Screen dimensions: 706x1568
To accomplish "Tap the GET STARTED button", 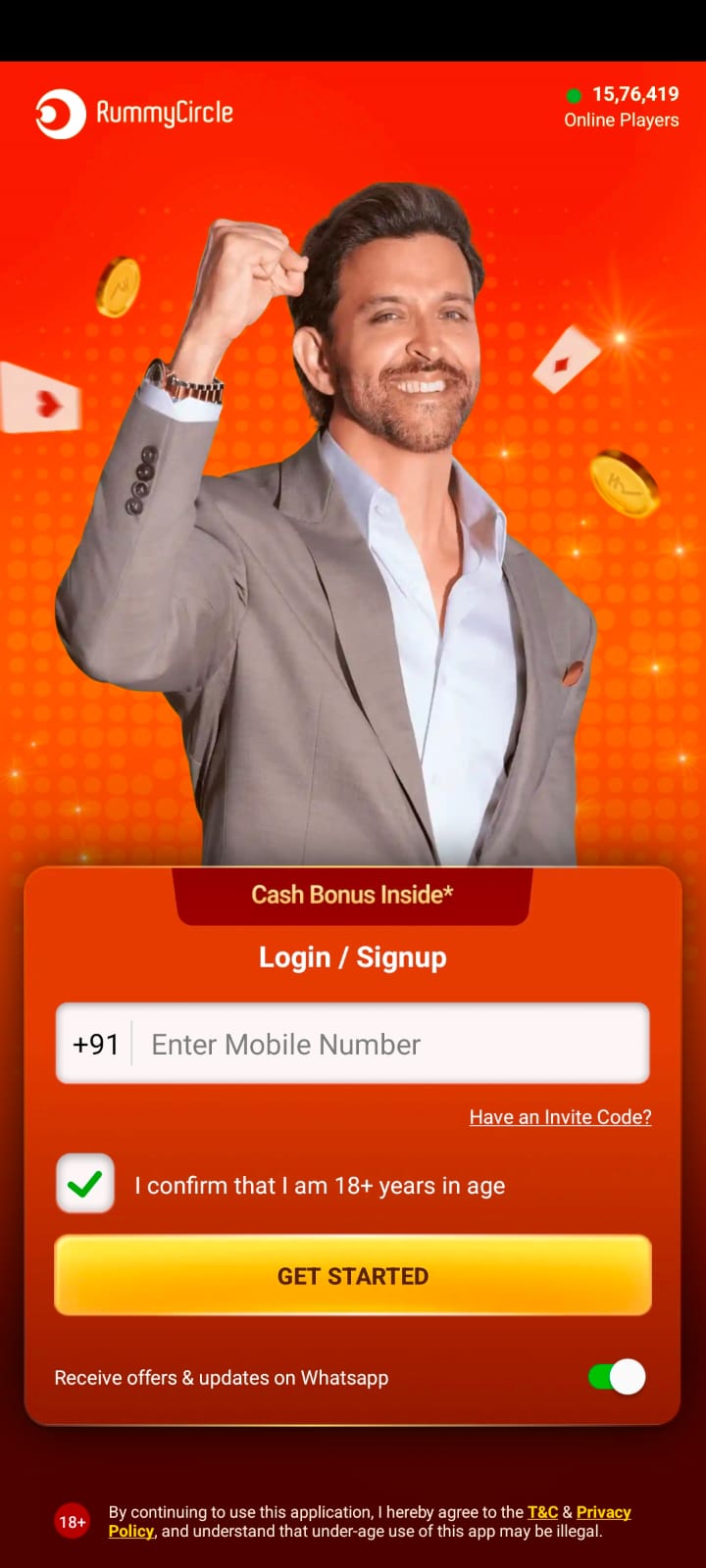I will click(353, 1275).
